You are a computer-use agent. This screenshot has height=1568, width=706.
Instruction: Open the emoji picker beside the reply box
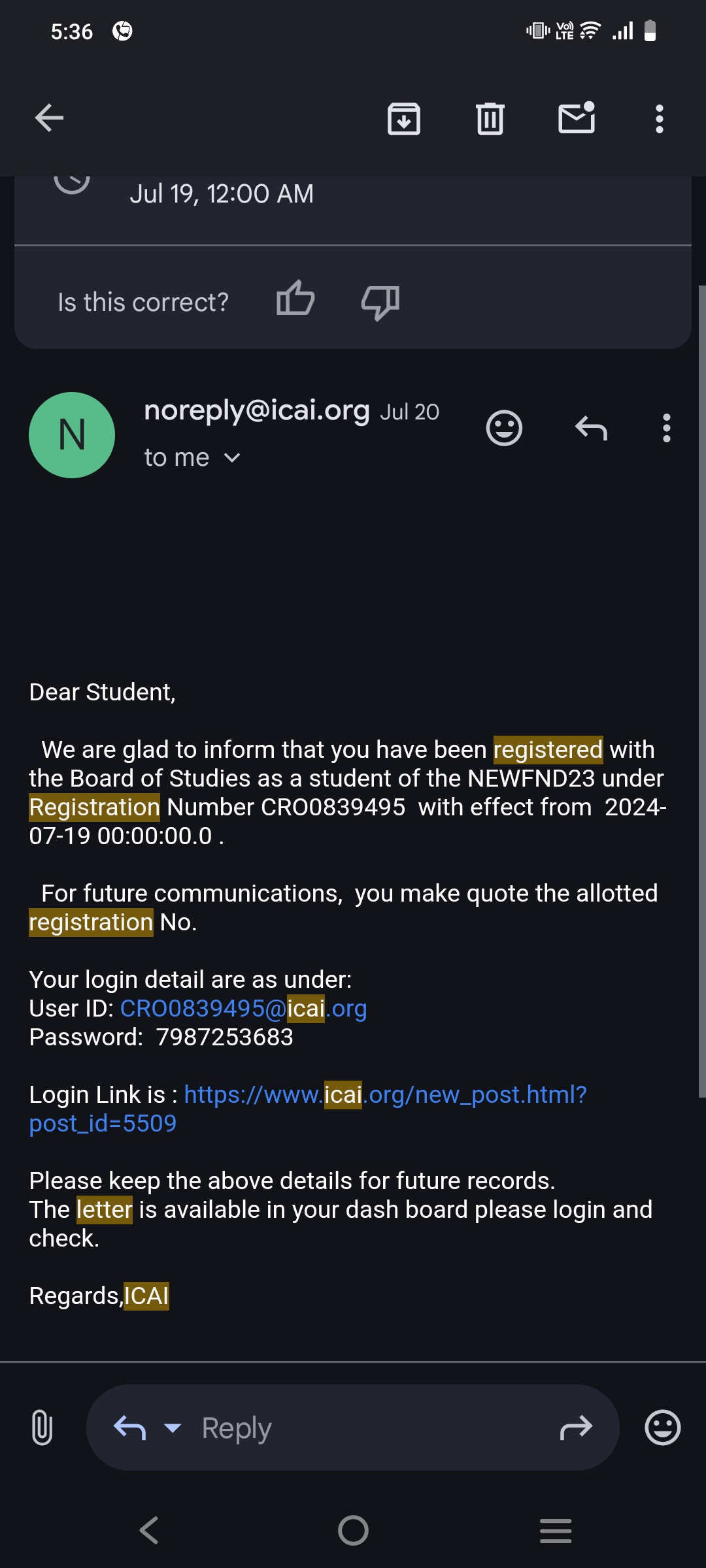(662, 1428)
